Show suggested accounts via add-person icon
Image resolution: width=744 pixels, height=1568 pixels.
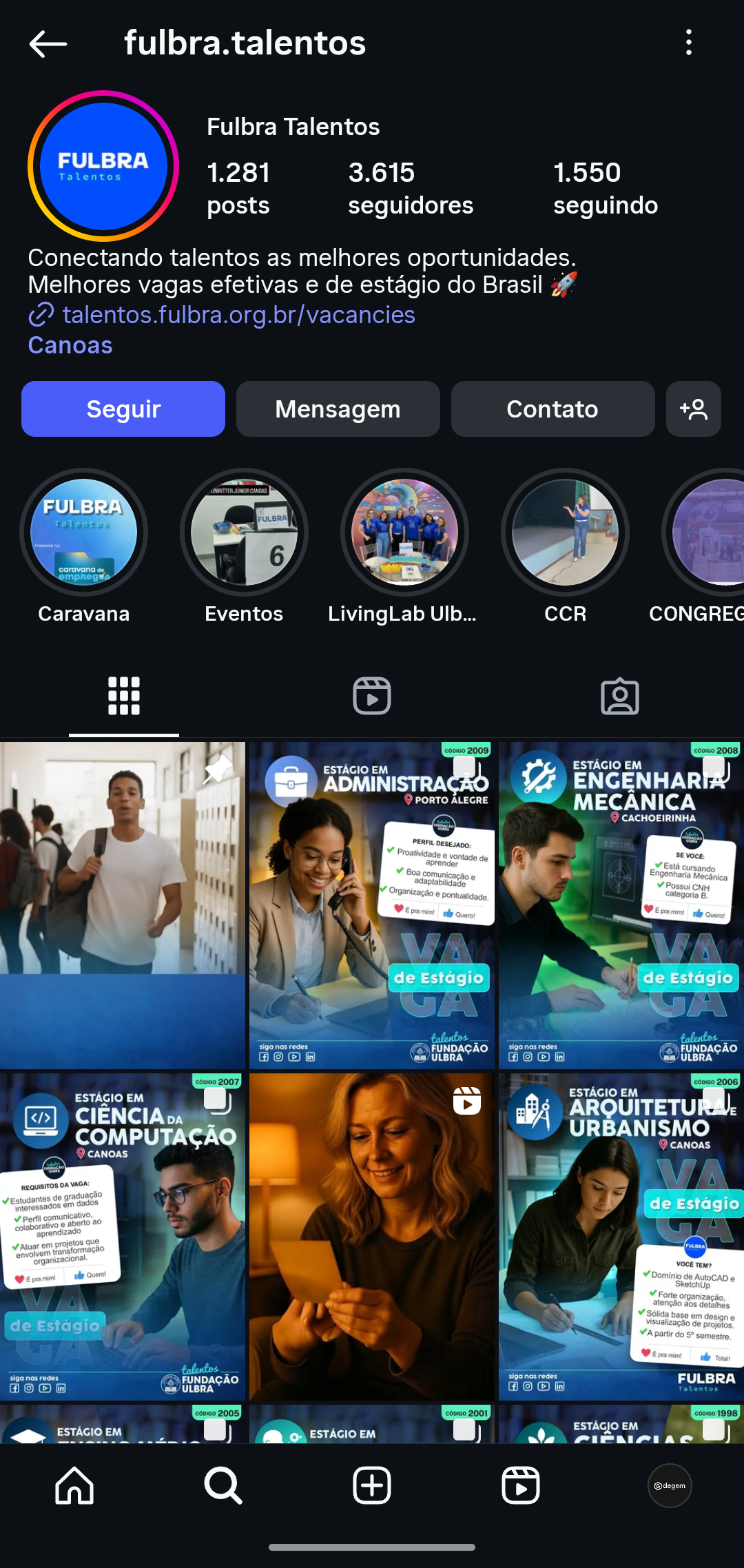pos(693,409)
